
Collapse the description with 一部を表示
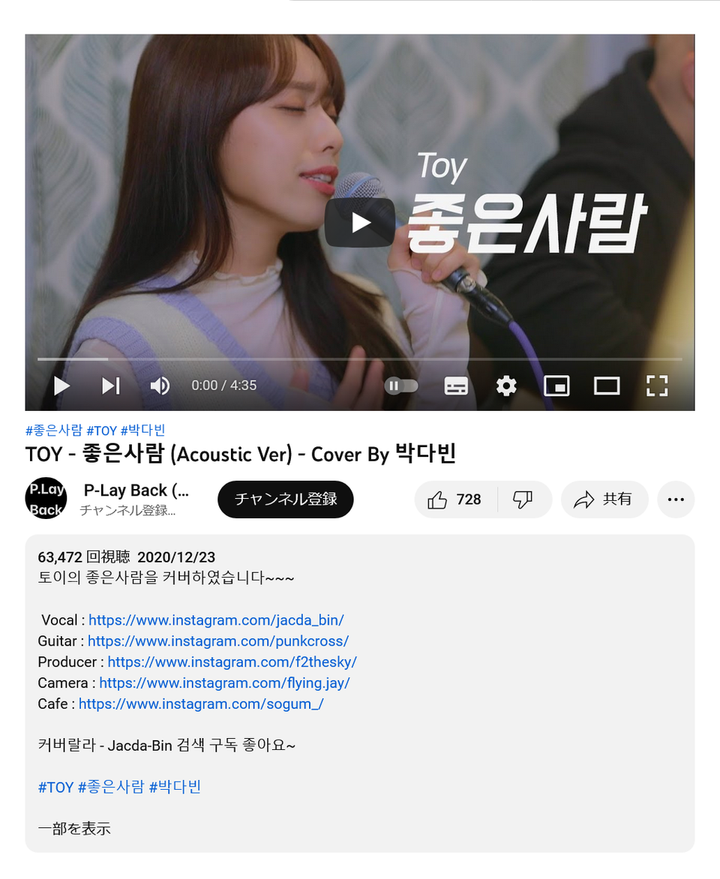74,829
